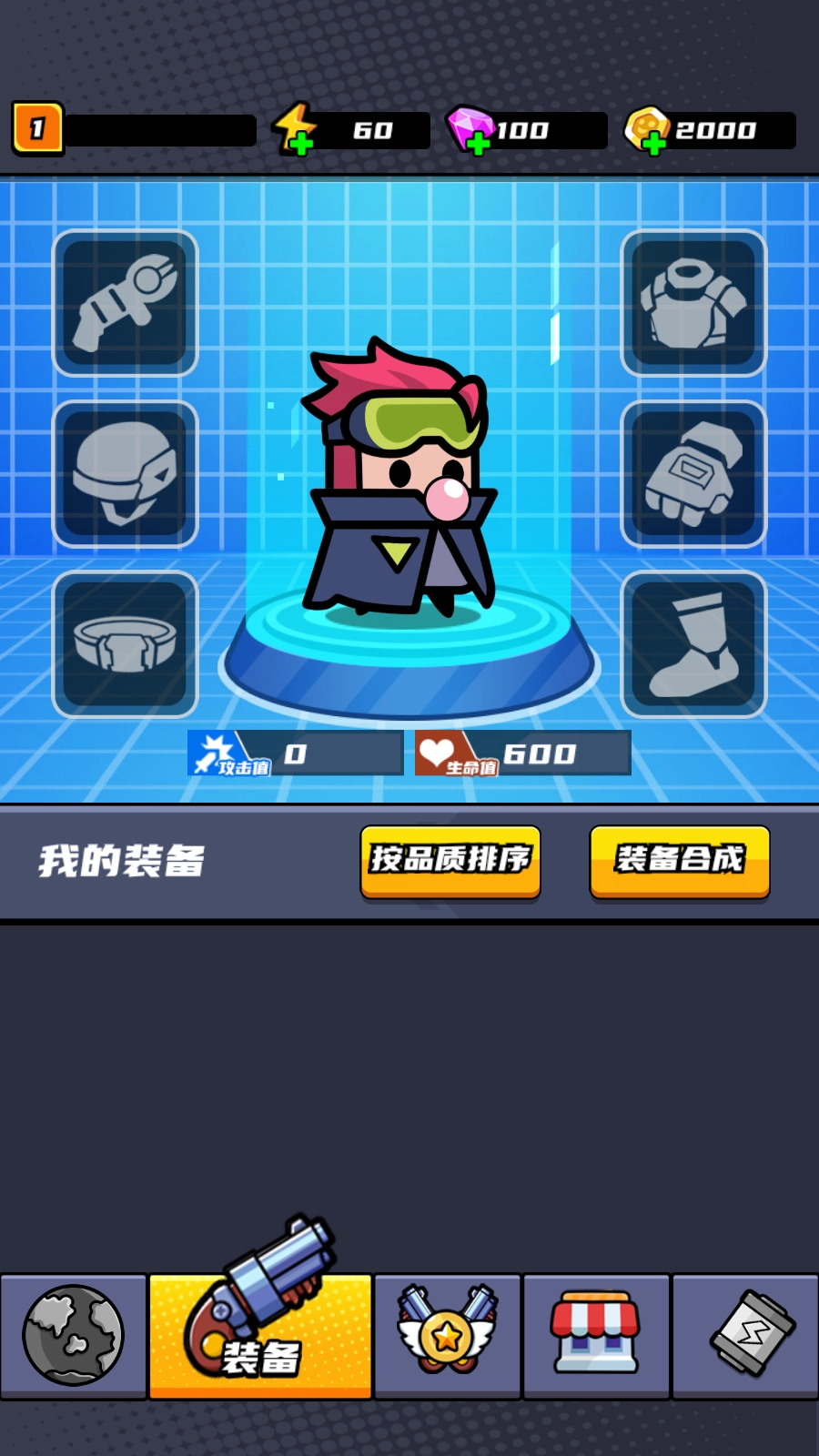
Task: Tap the player level badge
Action: (35, 127)
